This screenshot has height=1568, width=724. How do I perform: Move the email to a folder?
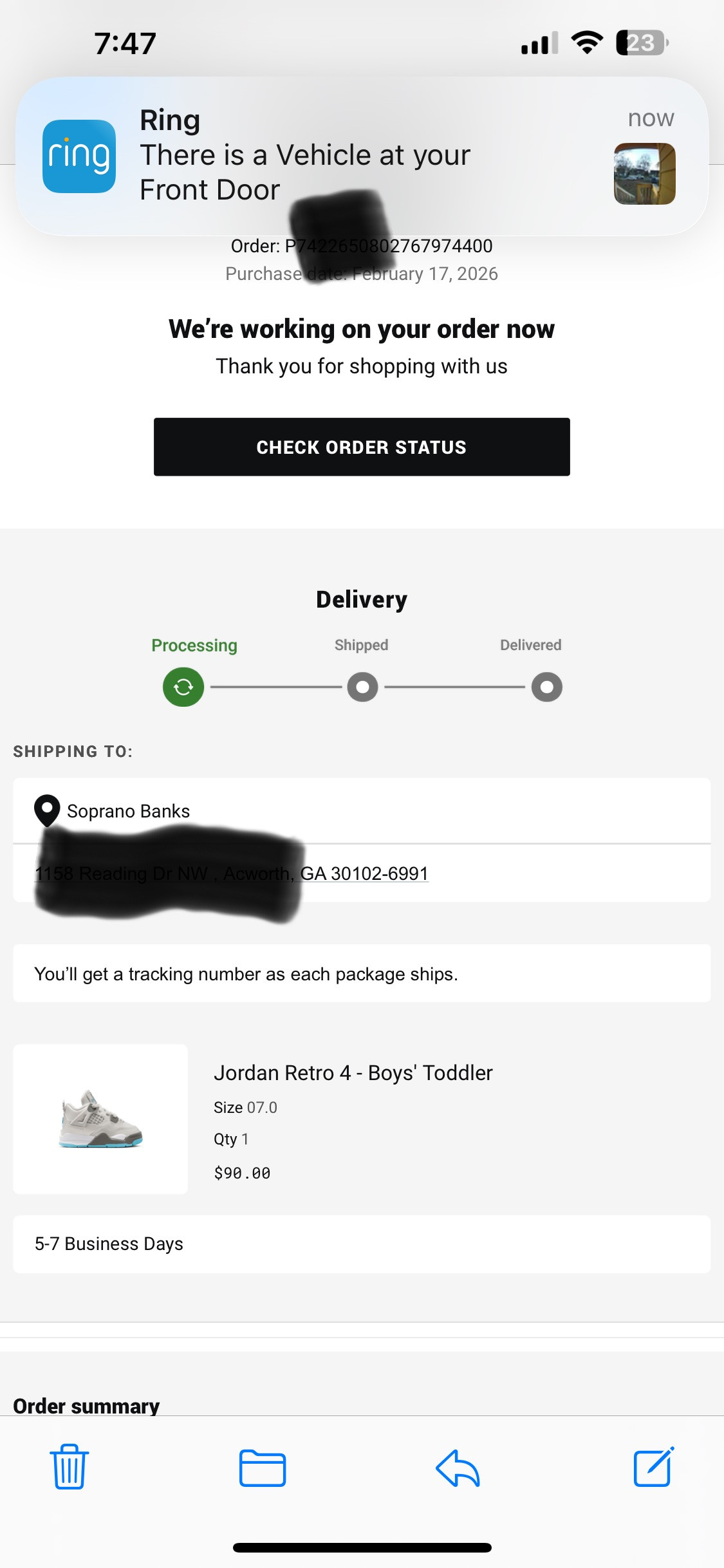pos(263,1468)
